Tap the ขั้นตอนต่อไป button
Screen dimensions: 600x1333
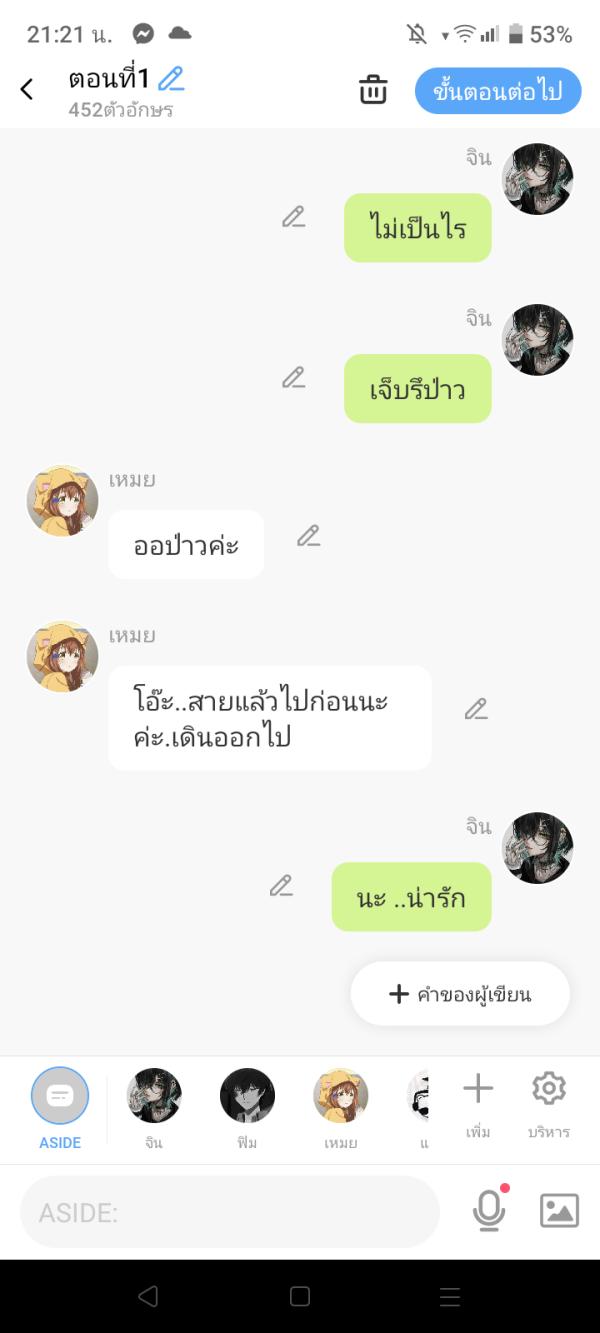[x=497, y=91]
